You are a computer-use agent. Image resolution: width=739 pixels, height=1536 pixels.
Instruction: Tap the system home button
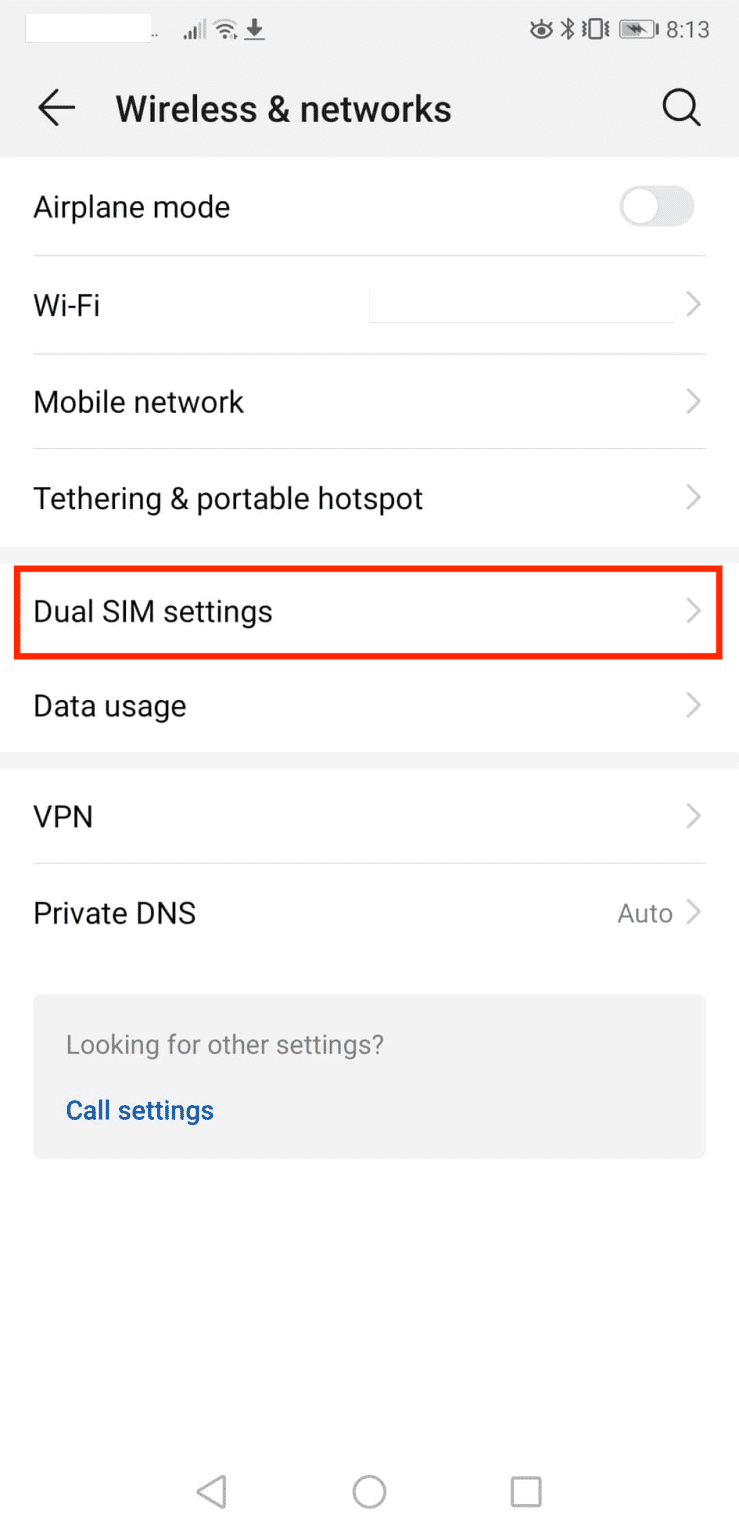(369, 1491)
